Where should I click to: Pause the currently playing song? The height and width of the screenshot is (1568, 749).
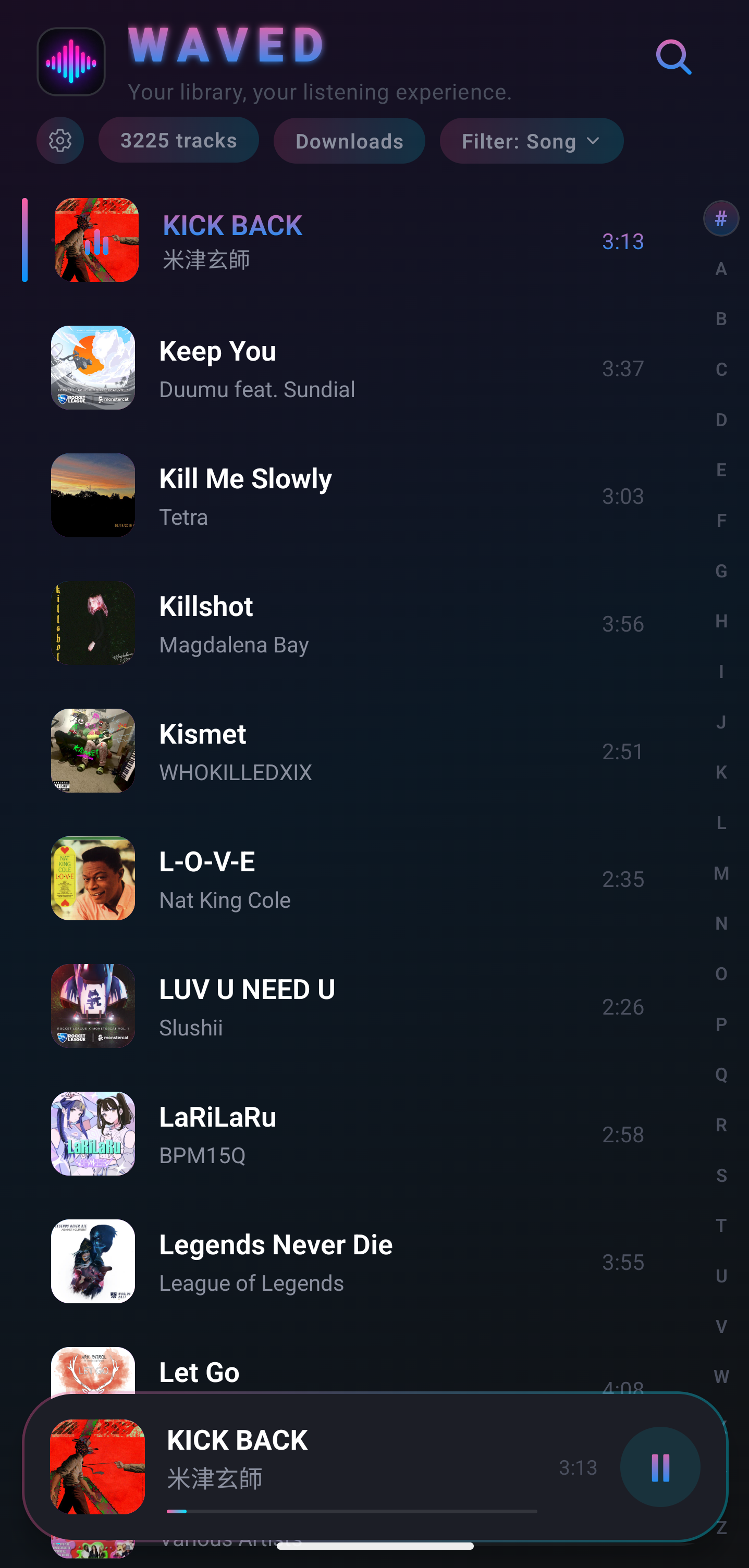point(660,1467)
